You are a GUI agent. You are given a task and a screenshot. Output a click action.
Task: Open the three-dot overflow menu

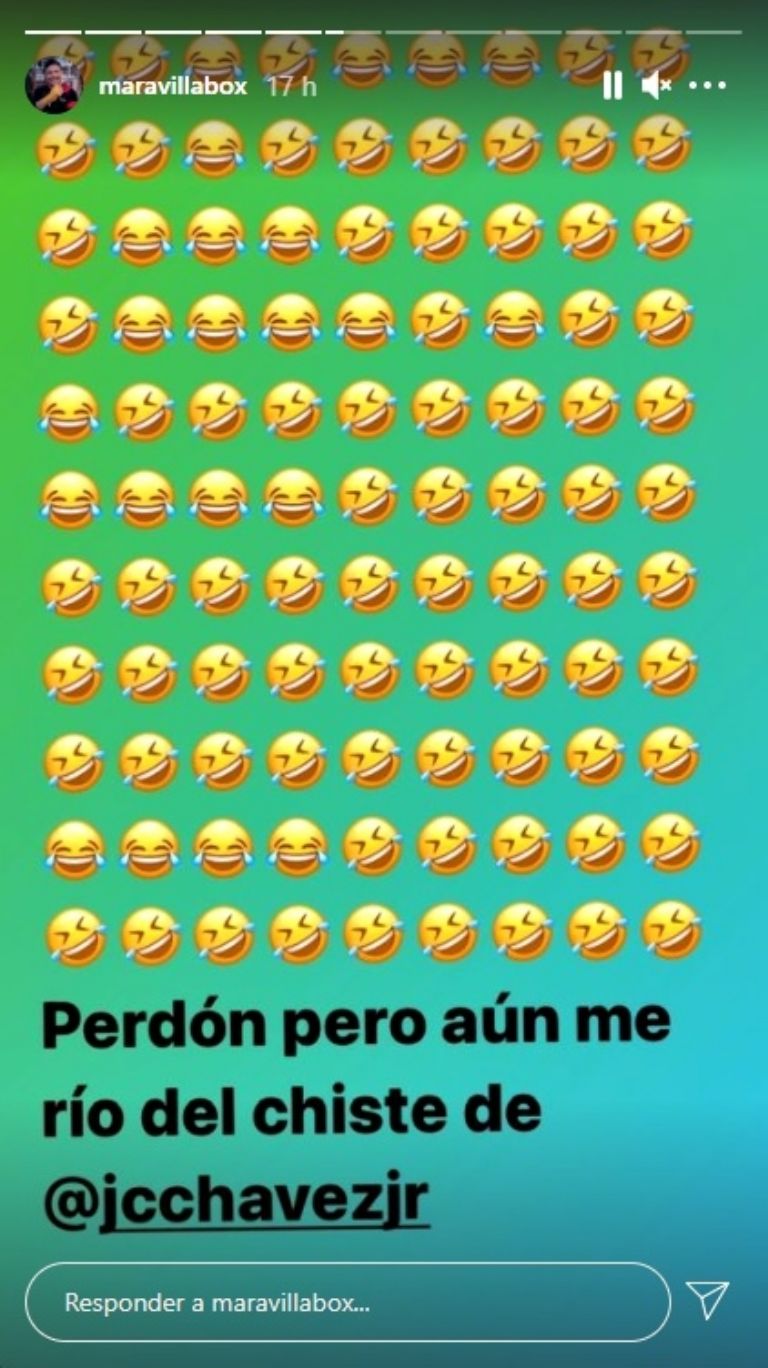(707, 86)
